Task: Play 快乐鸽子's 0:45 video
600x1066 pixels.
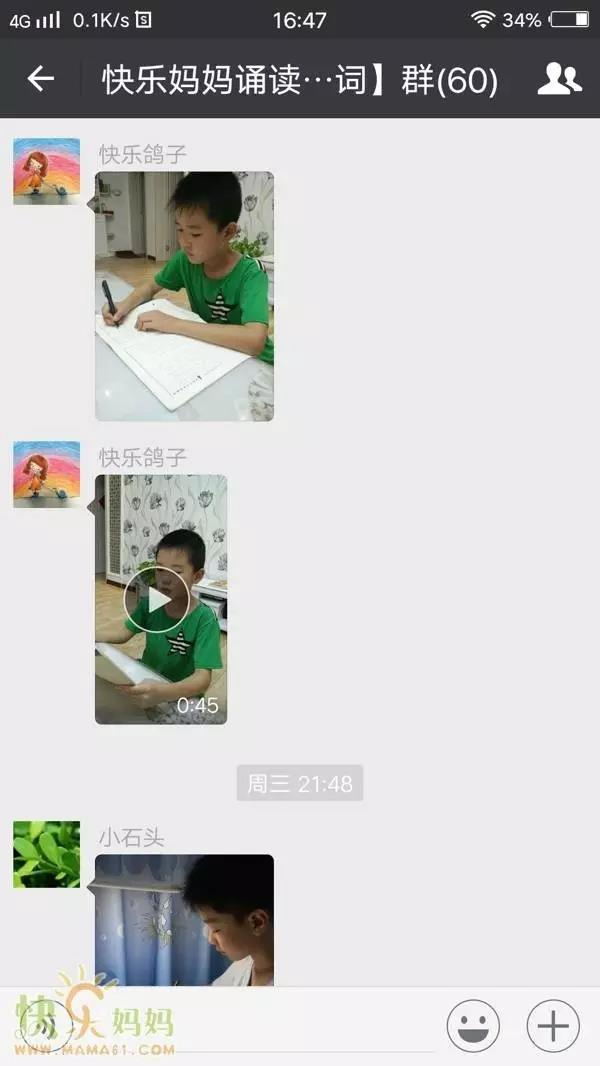Action: (156, 599)
